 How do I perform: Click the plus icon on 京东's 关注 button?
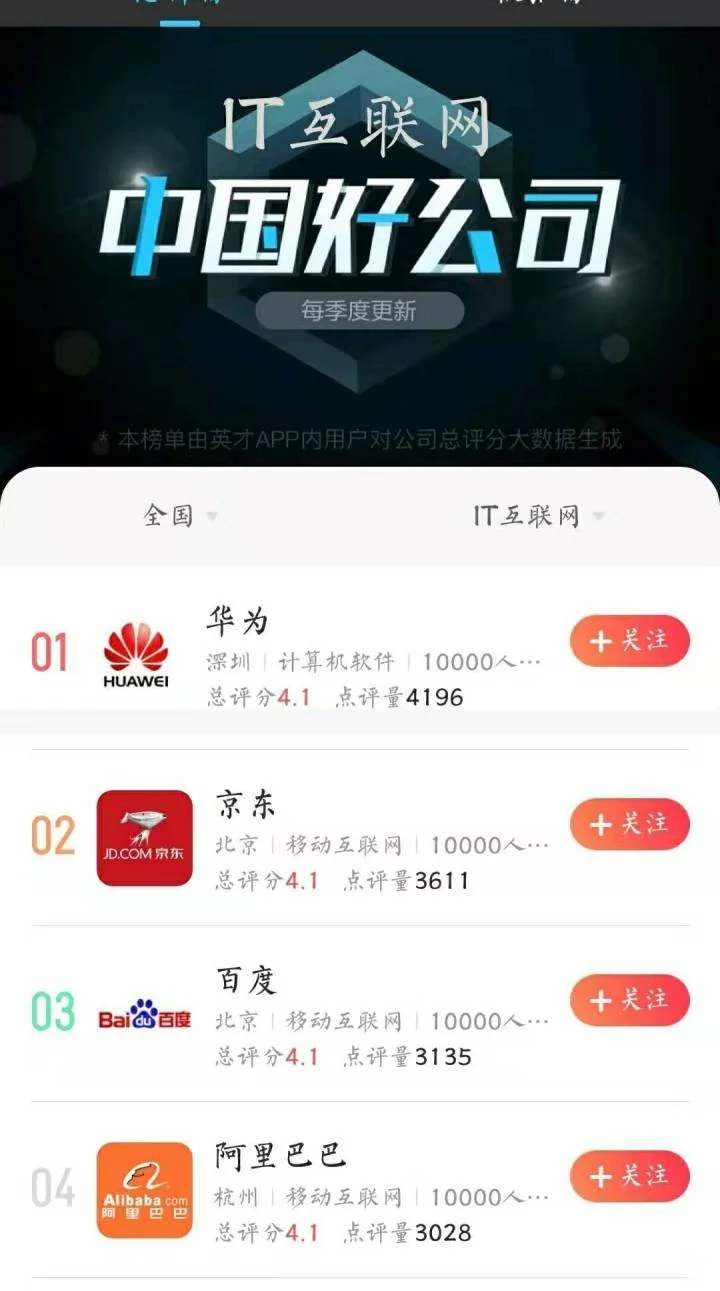point(601,825)
